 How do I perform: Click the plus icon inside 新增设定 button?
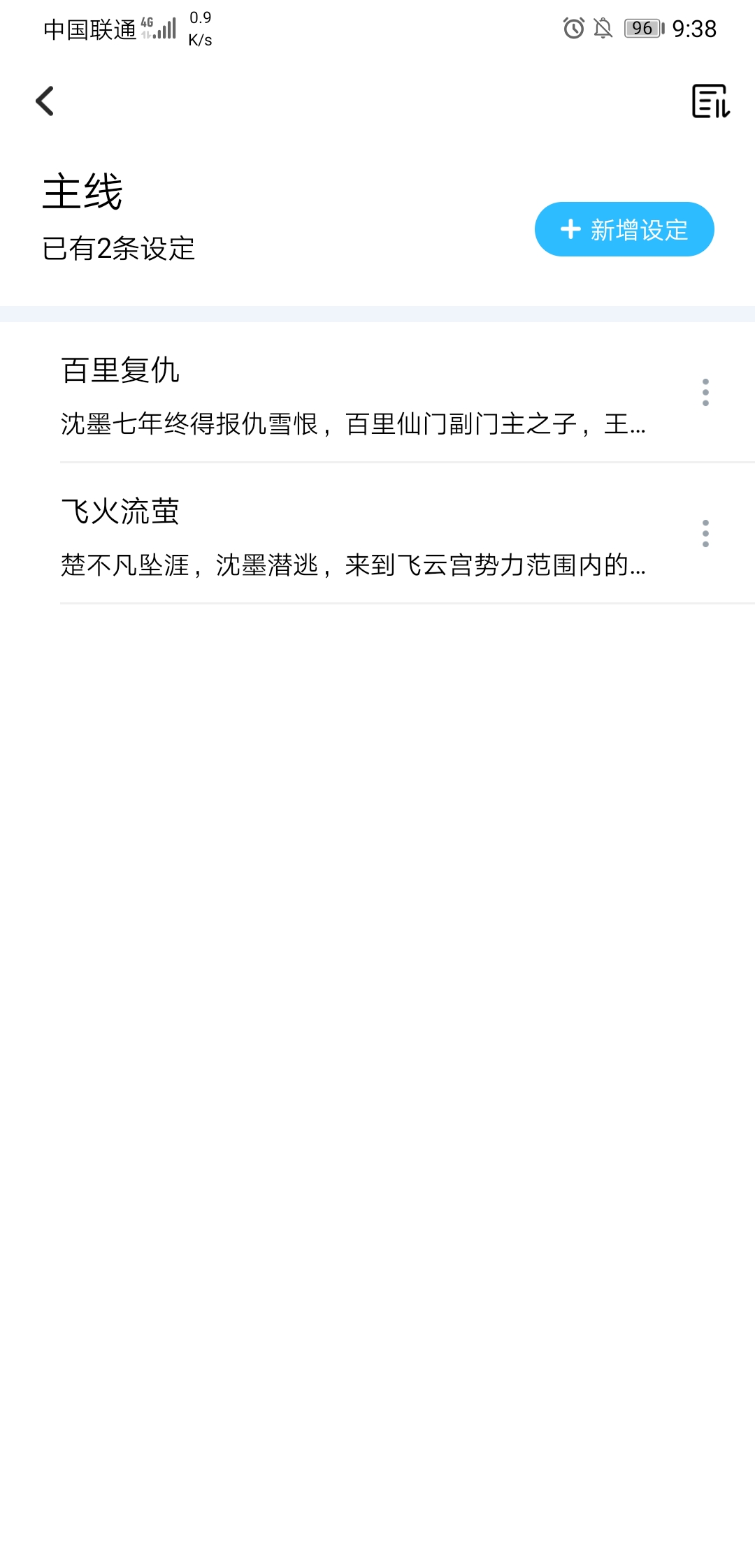[x=570, y=228]
